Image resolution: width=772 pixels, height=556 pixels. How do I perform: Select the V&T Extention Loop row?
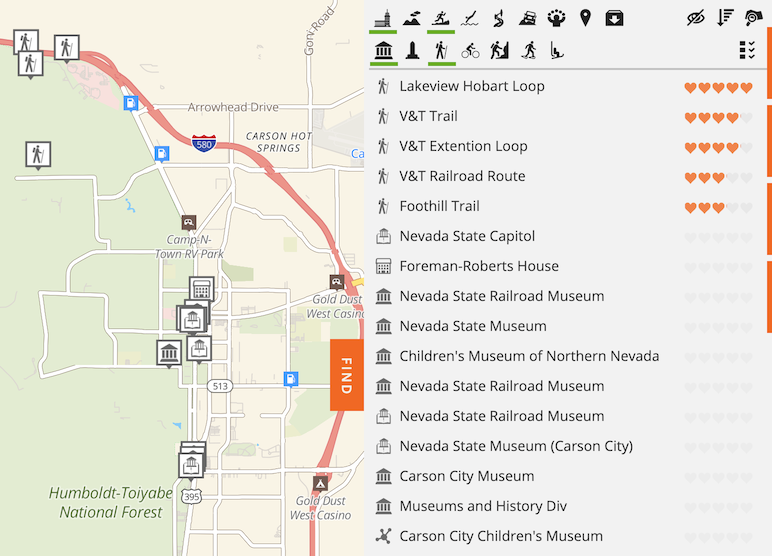point(463,146)
